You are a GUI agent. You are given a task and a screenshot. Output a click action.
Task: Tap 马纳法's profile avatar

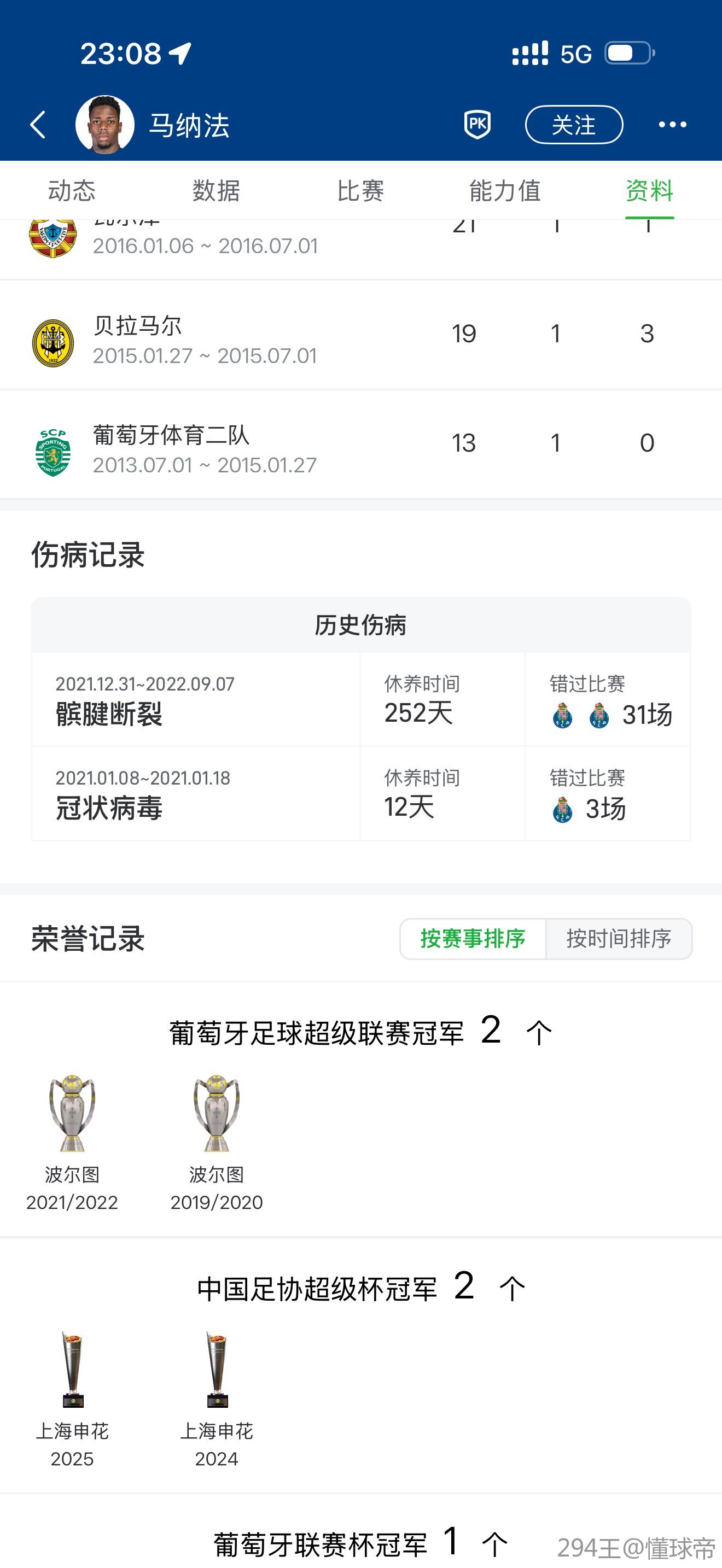pyautogui.click(x=104, y=125)
